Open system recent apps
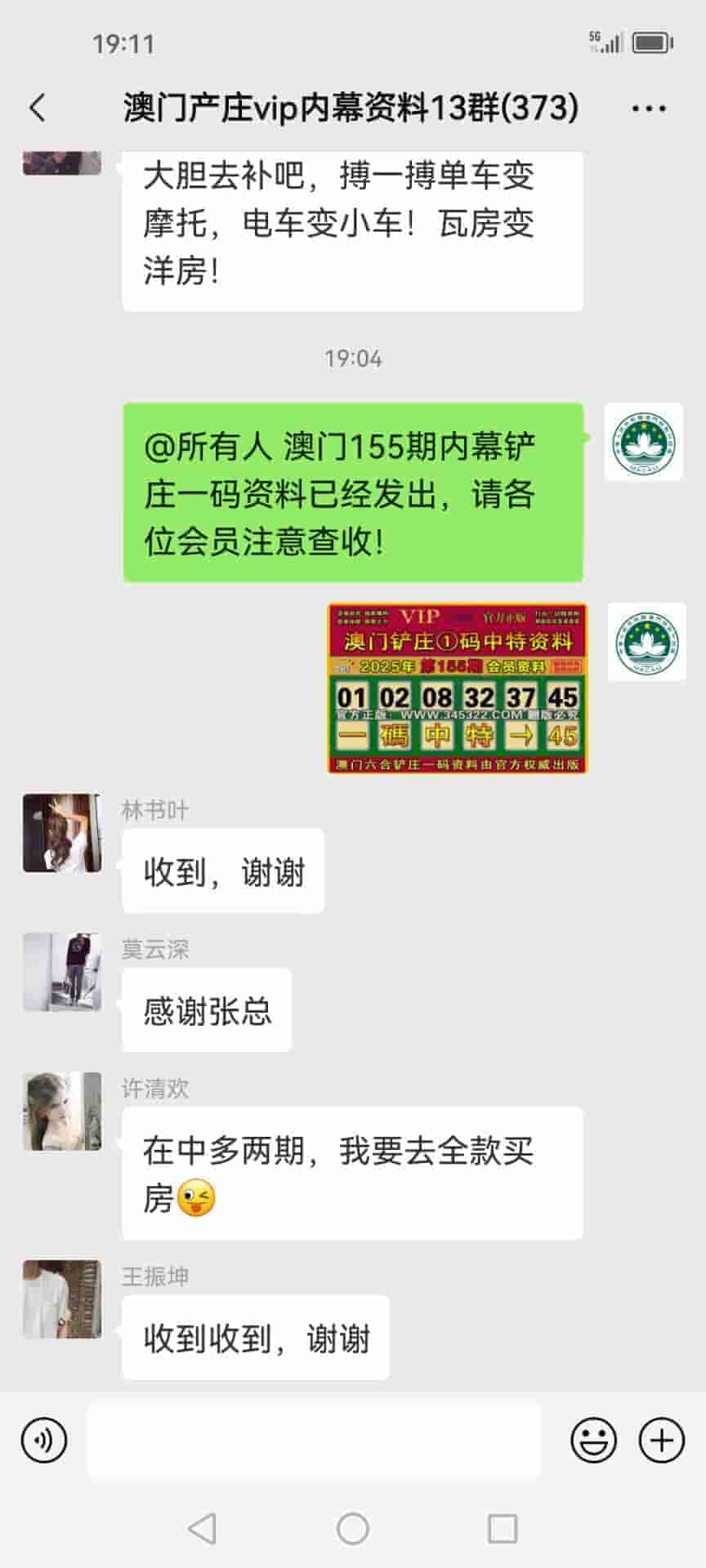706x1568 pixels. click(x=502, y=1529)
